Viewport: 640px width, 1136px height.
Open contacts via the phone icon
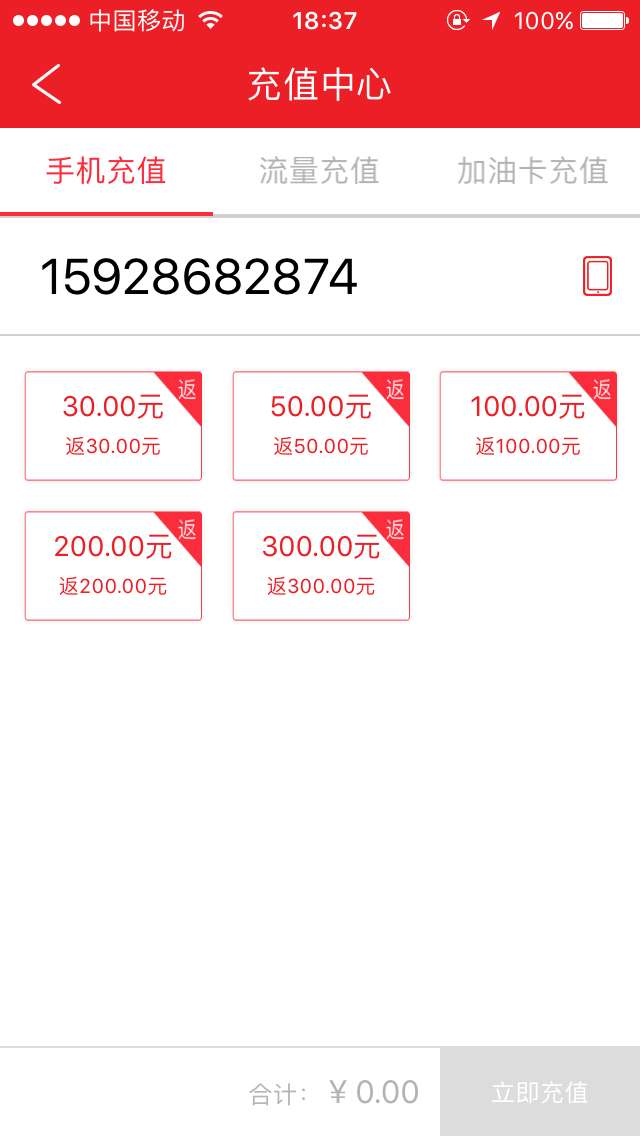tap(597, 276)
